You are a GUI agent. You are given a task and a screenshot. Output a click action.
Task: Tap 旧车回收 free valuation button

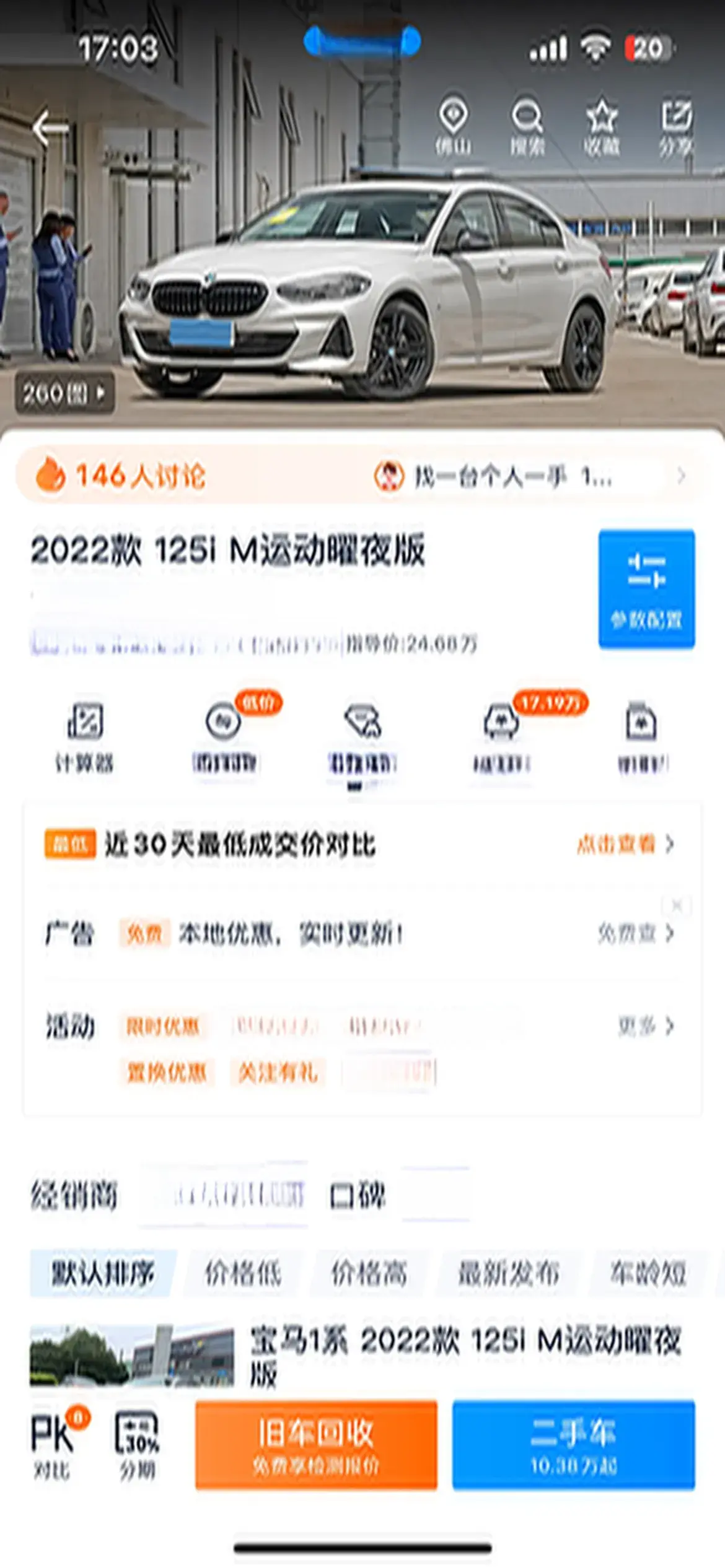pyautogui.click(x=316, y=1444)
